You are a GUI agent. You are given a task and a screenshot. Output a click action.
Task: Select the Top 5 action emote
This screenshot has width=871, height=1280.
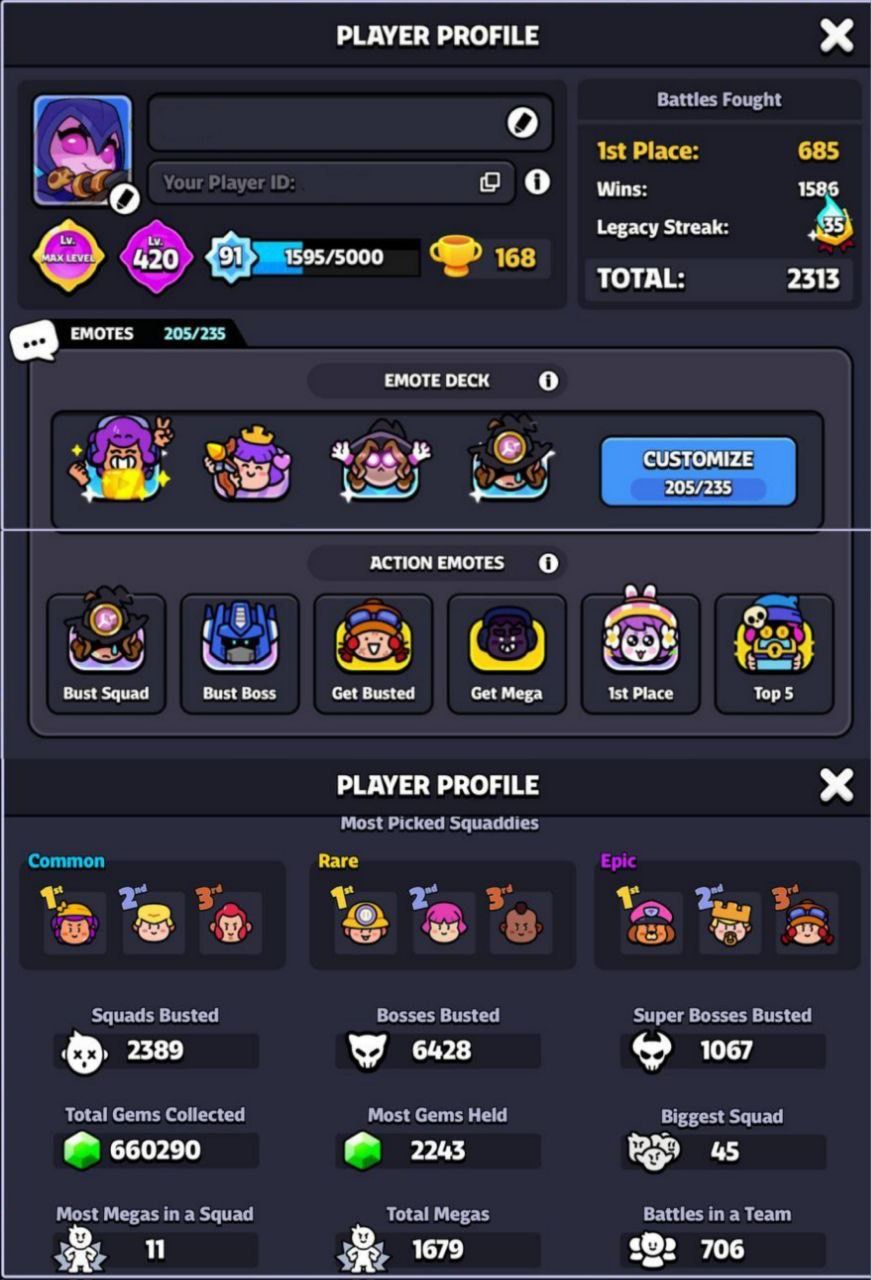(x=773, y=653)
